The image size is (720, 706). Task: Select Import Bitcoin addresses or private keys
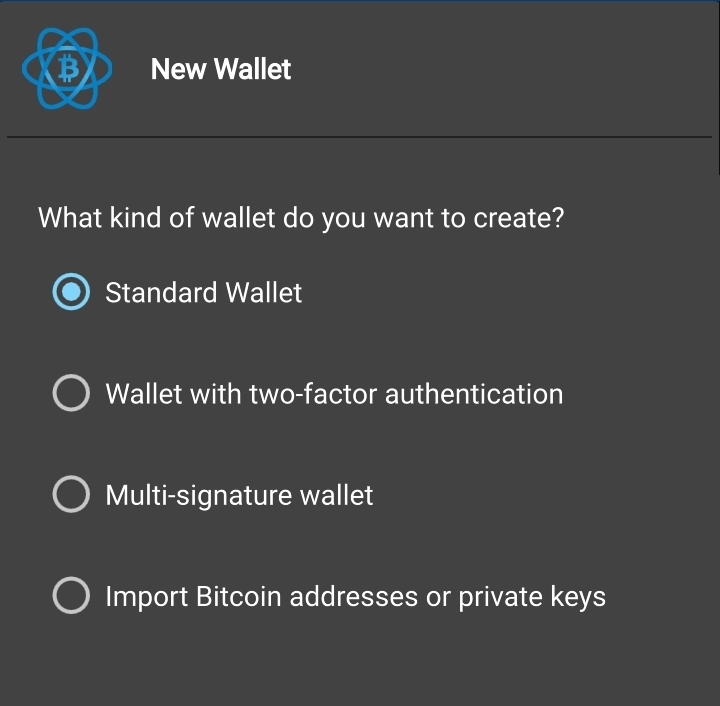(71, 597)
